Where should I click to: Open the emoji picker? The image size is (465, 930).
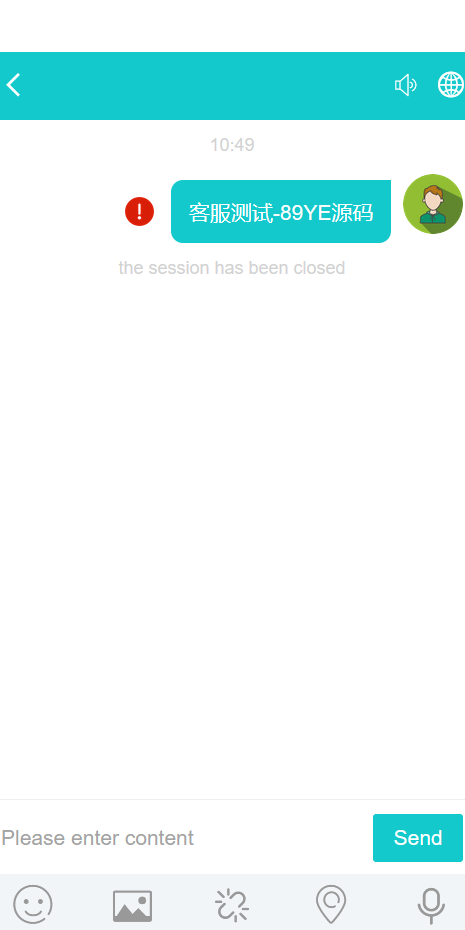click(33, 904)
